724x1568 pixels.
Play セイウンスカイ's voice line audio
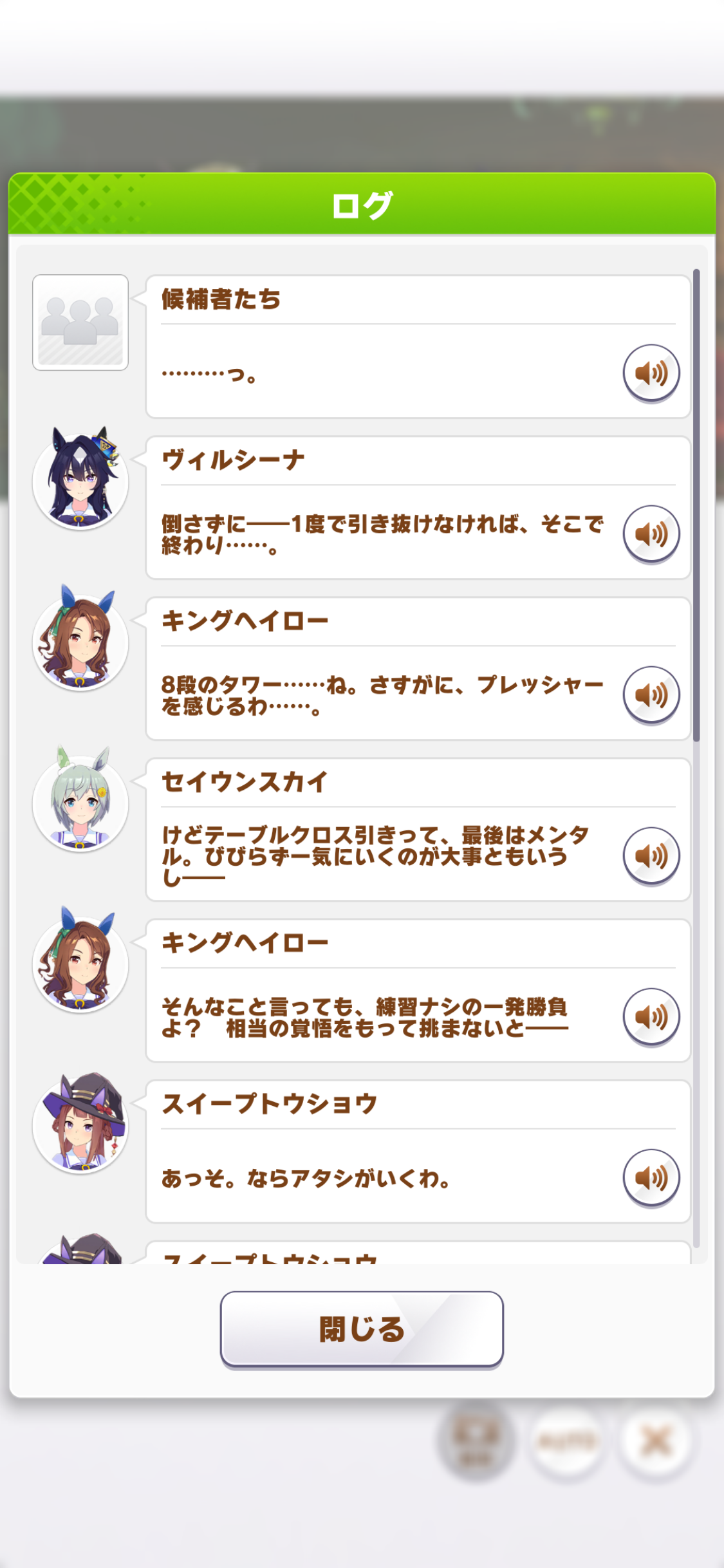(x=651, y=856)
